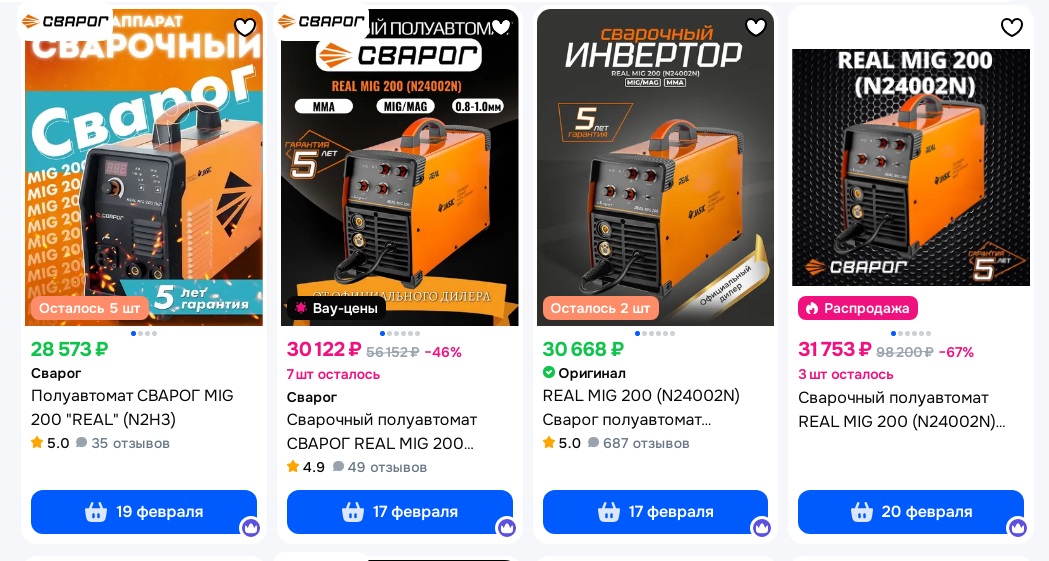Open the product with 49 отзывов

pyautogui.click(x=381, y=431)
